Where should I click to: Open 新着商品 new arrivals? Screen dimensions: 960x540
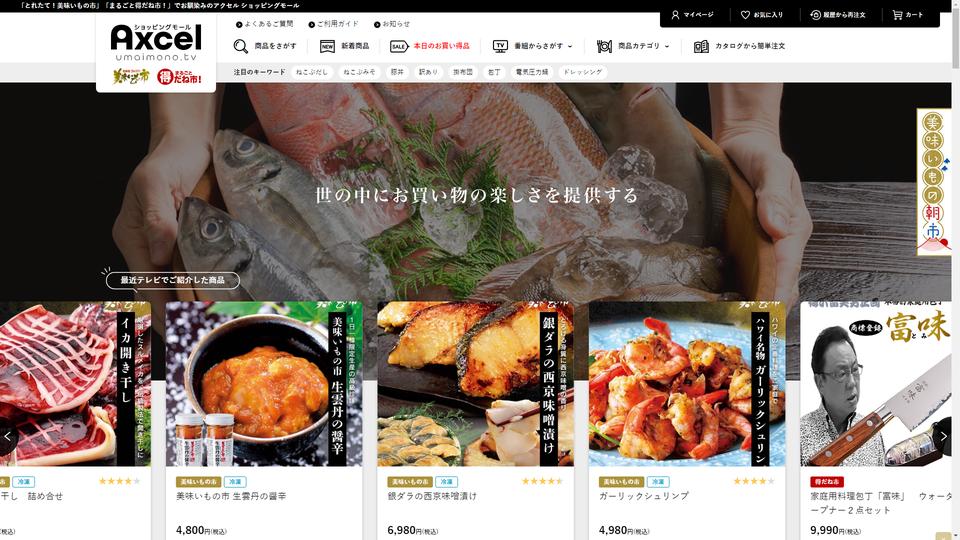[x=345, y=46]
